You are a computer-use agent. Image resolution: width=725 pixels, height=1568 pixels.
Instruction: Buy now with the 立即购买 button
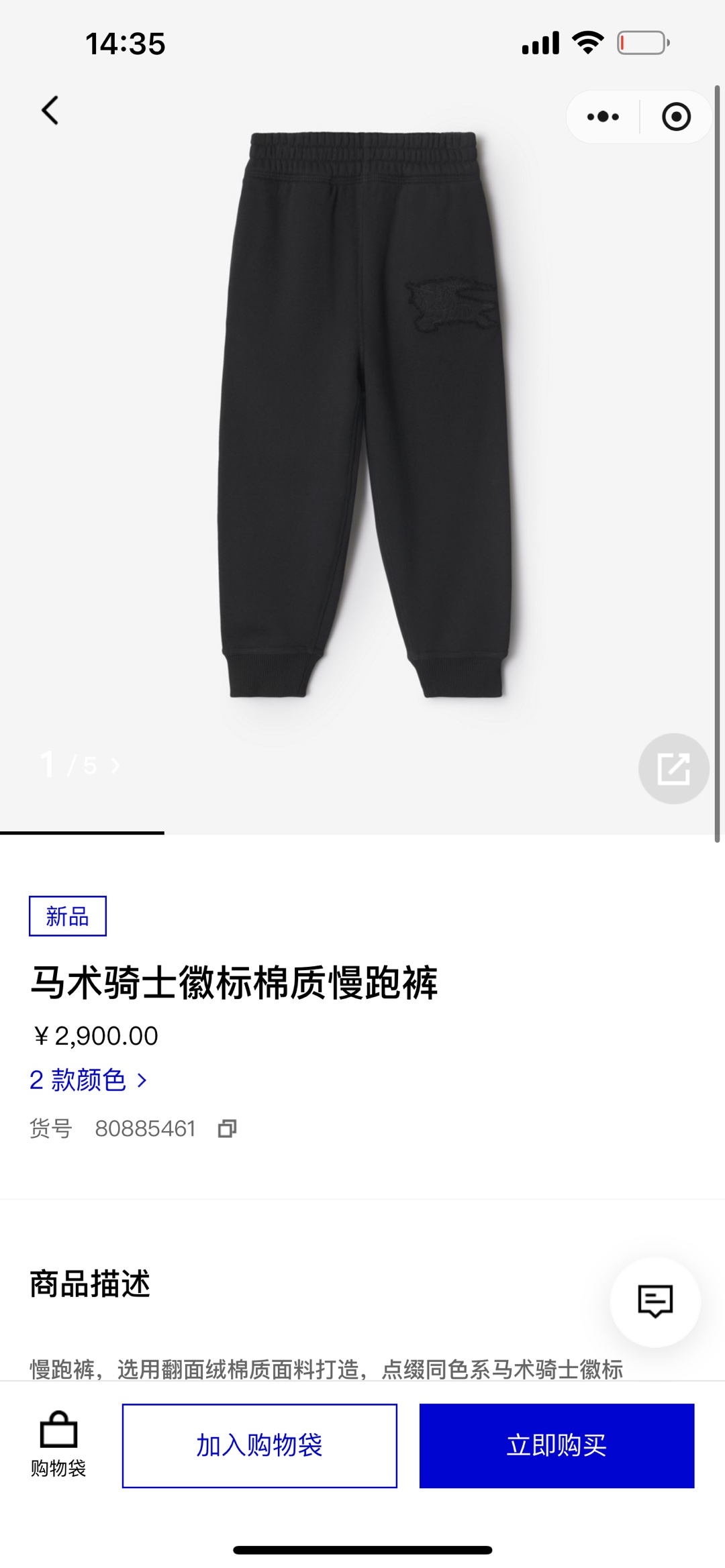557,1445
